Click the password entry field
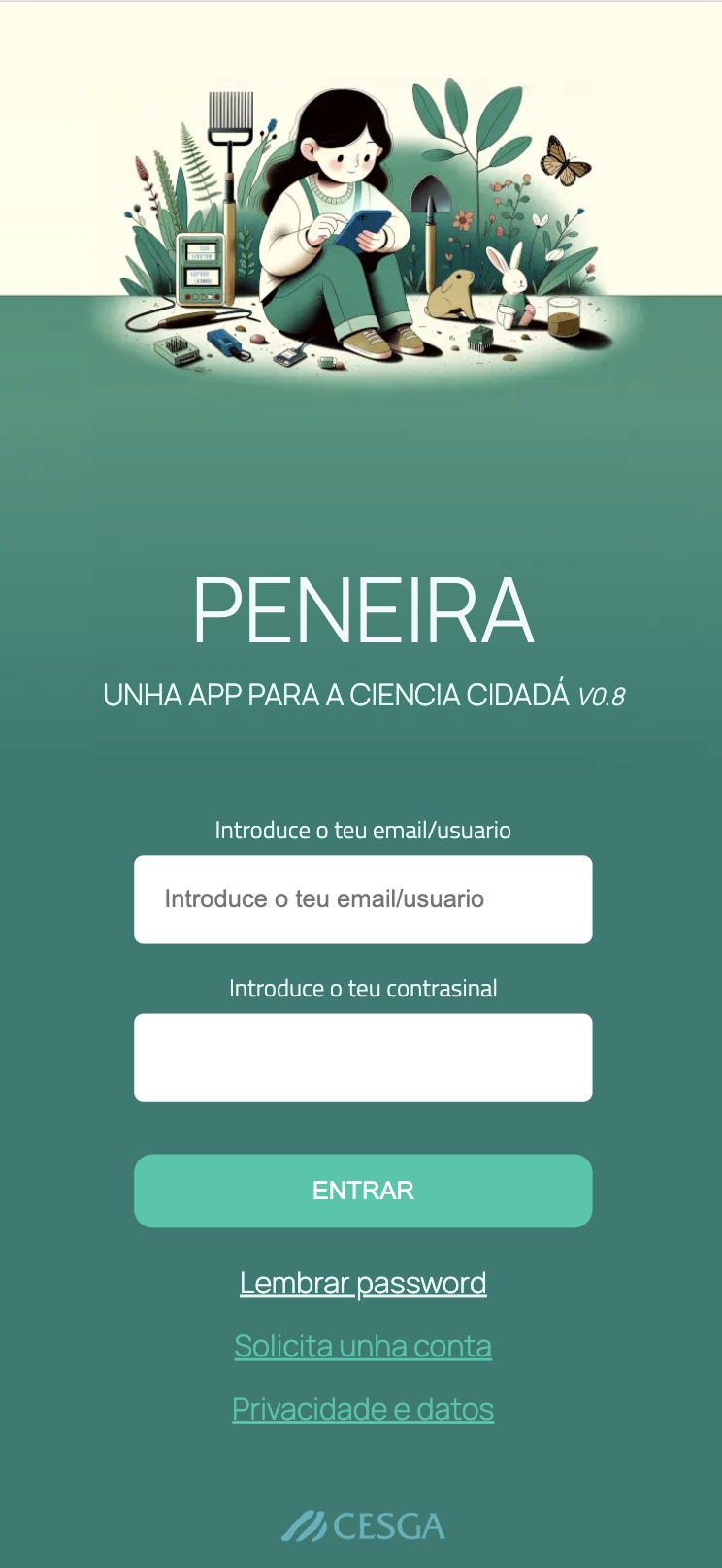The width and height of the screenshot is (722, 1568). coord(363,1057)
